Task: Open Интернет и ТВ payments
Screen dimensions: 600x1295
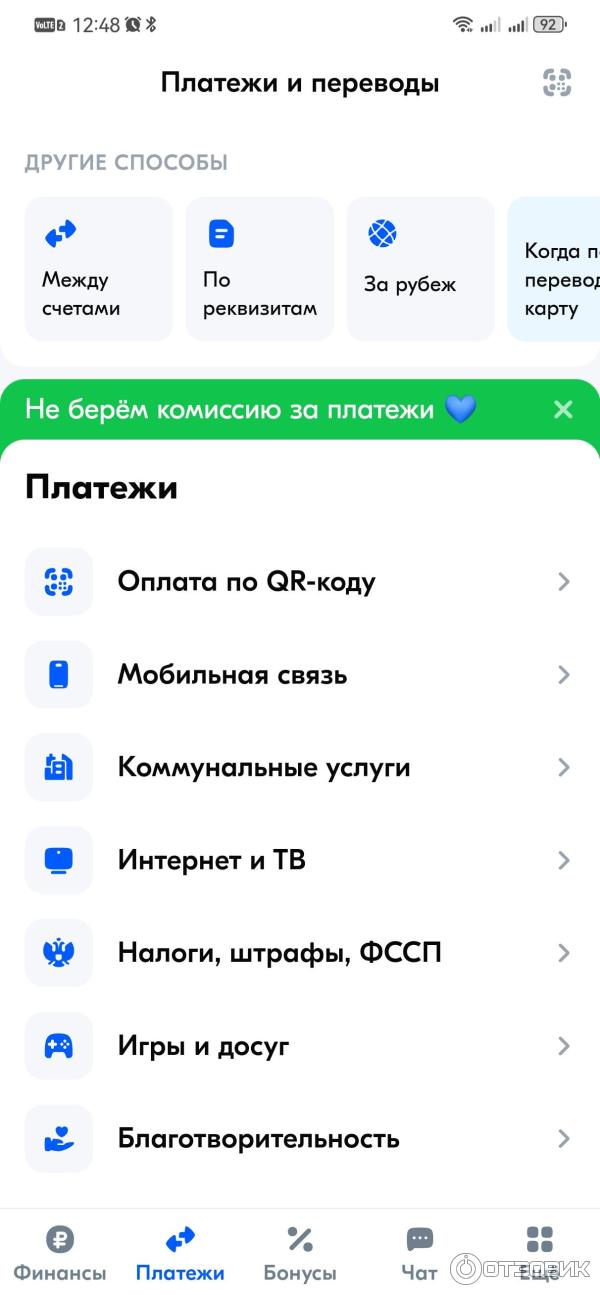Action: [300, 860]
